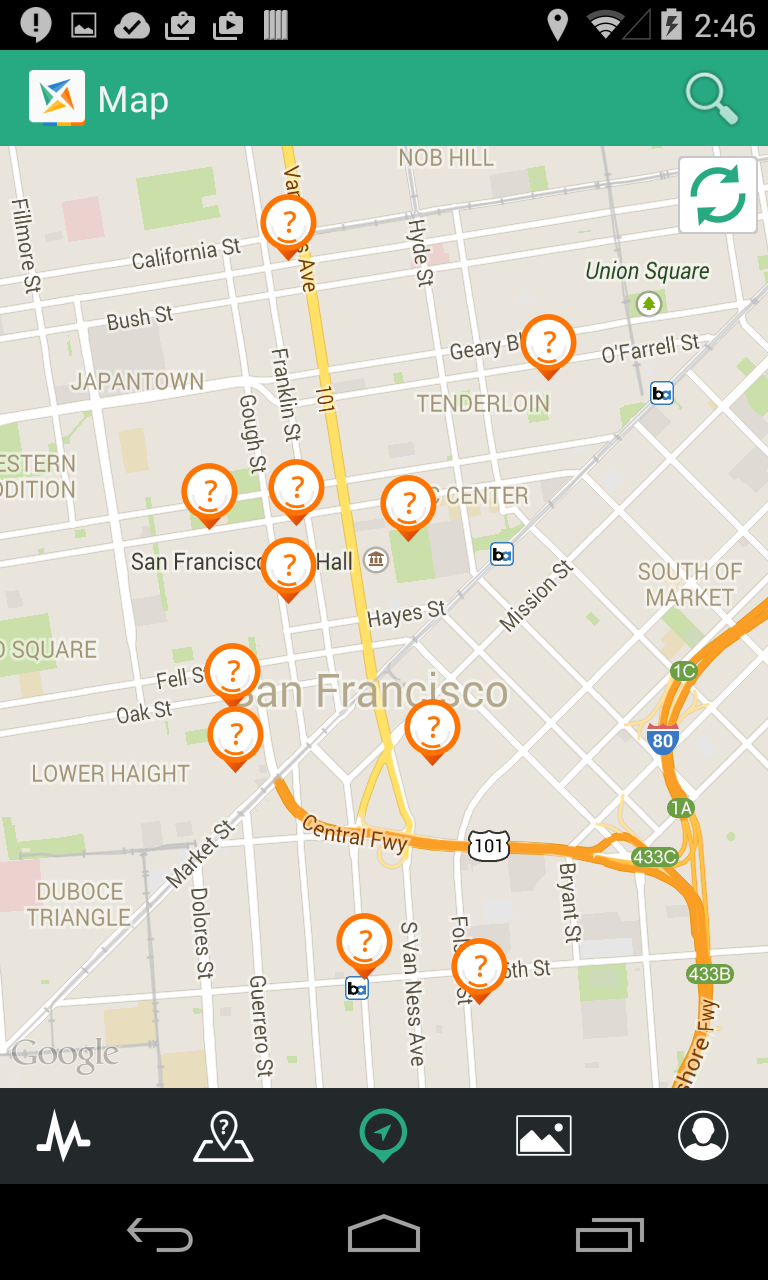Screen dimensions: 768x1280
Task: Tap the marker on Folsom St
Action: [479, 967]
